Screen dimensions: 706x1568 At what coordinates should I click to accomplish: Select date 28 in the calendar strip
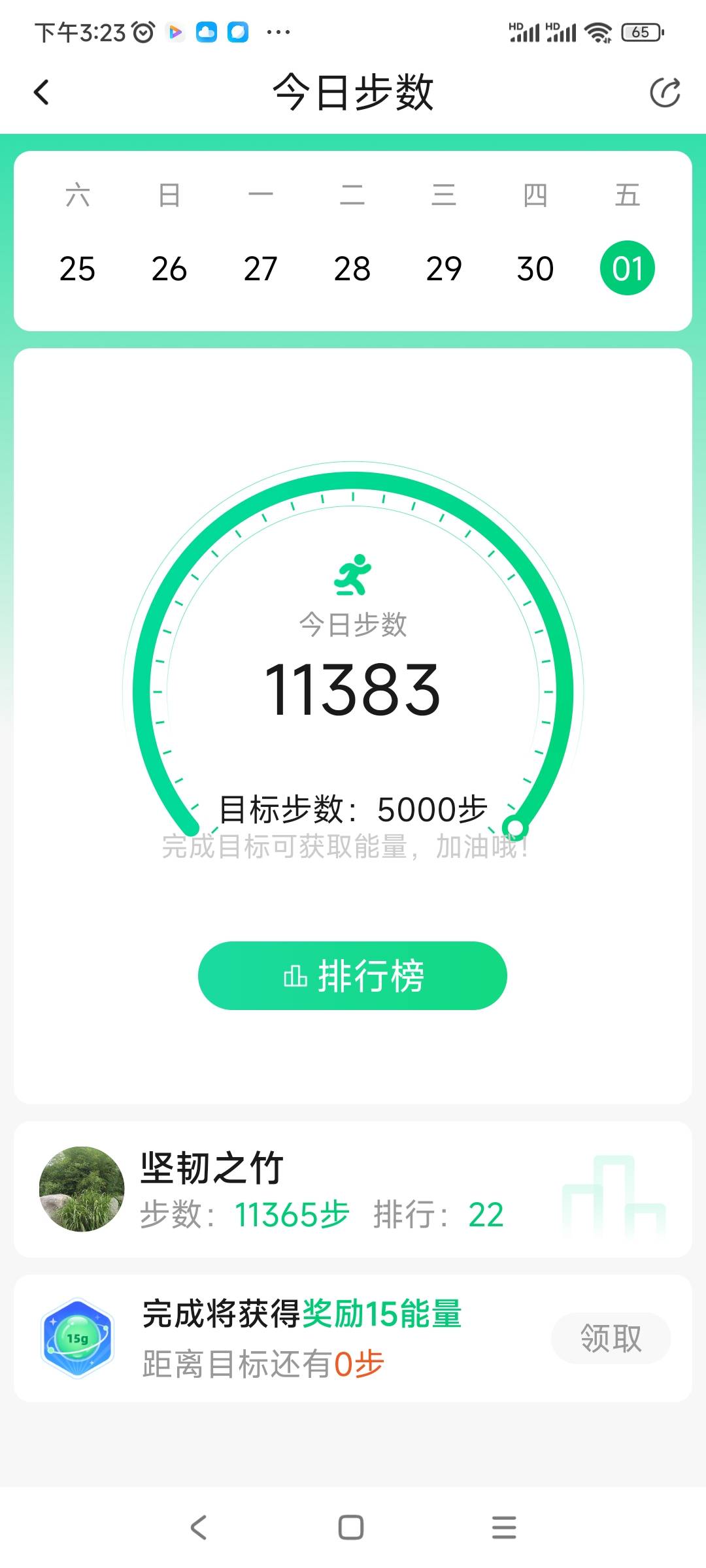353,267
